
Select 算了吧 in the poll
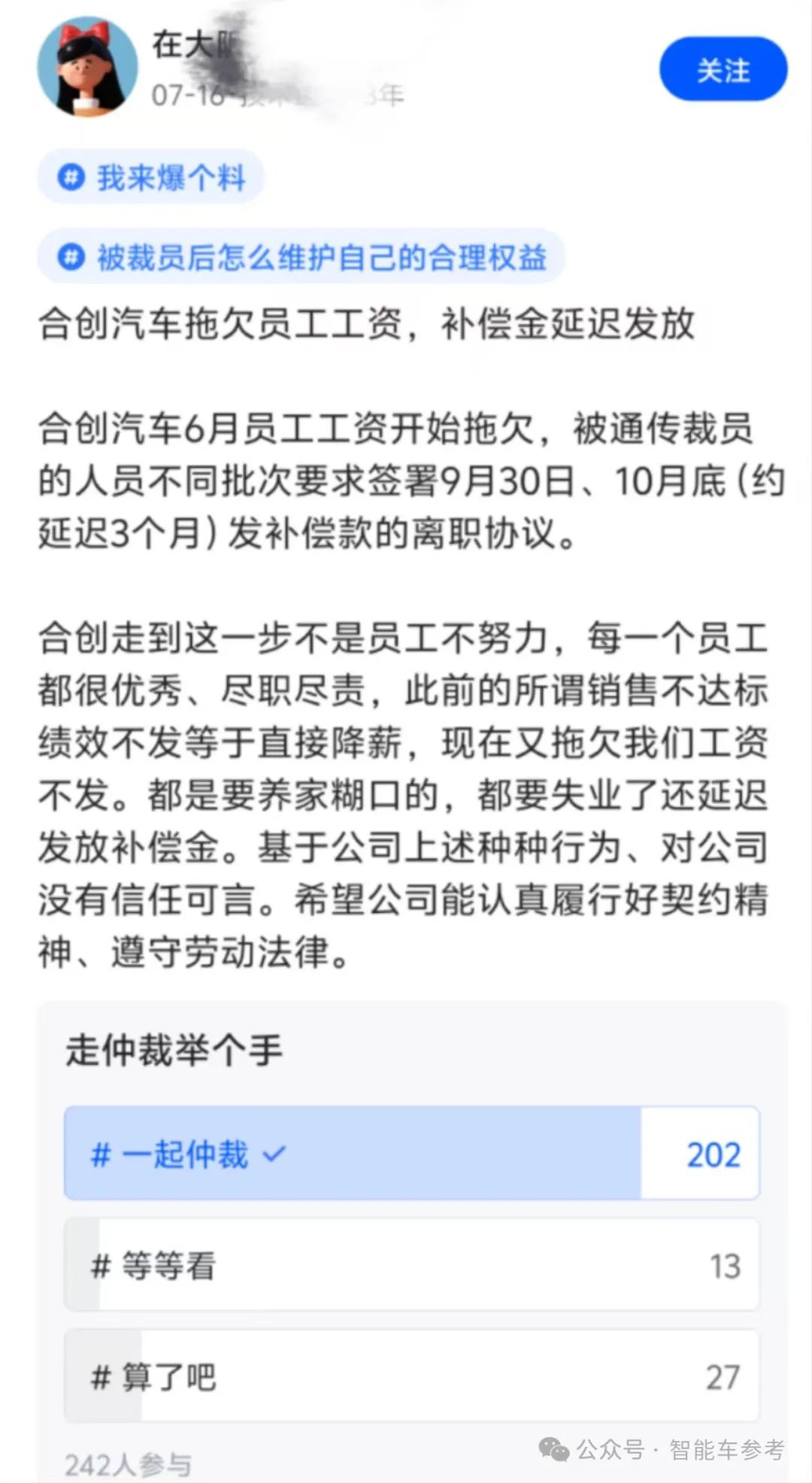[x=411, y=1376]
